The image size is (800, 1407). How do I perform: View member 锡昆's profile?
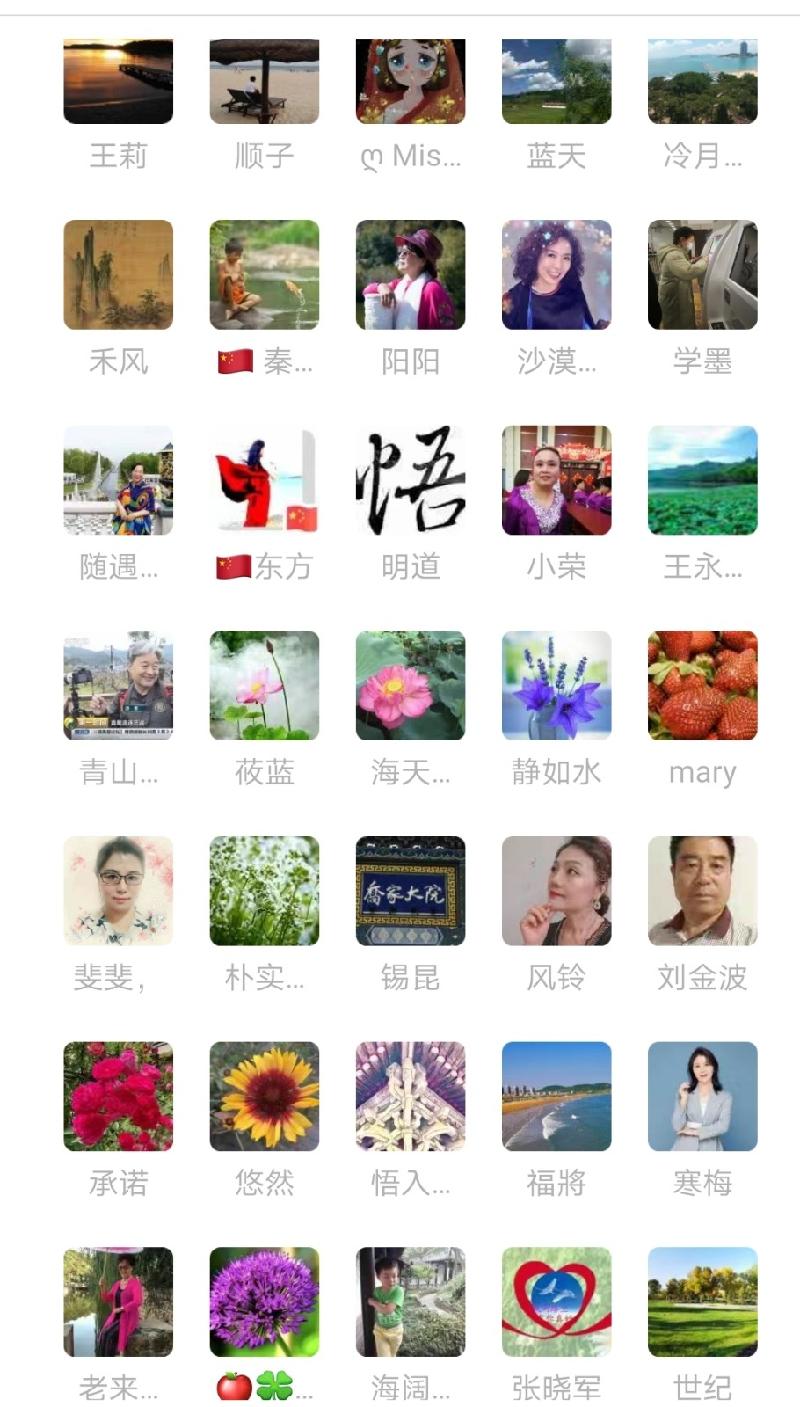410,890
